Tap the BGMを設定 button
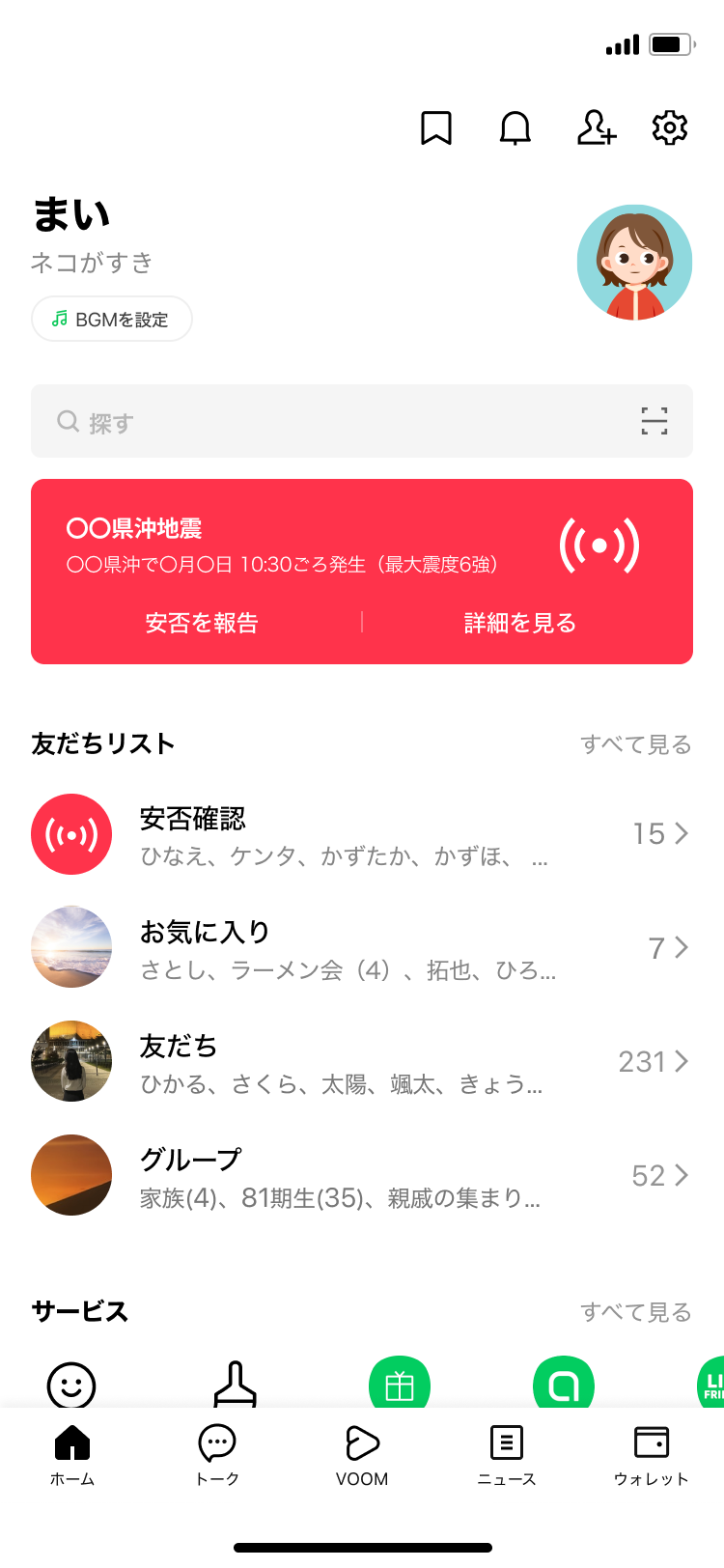 tap(112, 320)
